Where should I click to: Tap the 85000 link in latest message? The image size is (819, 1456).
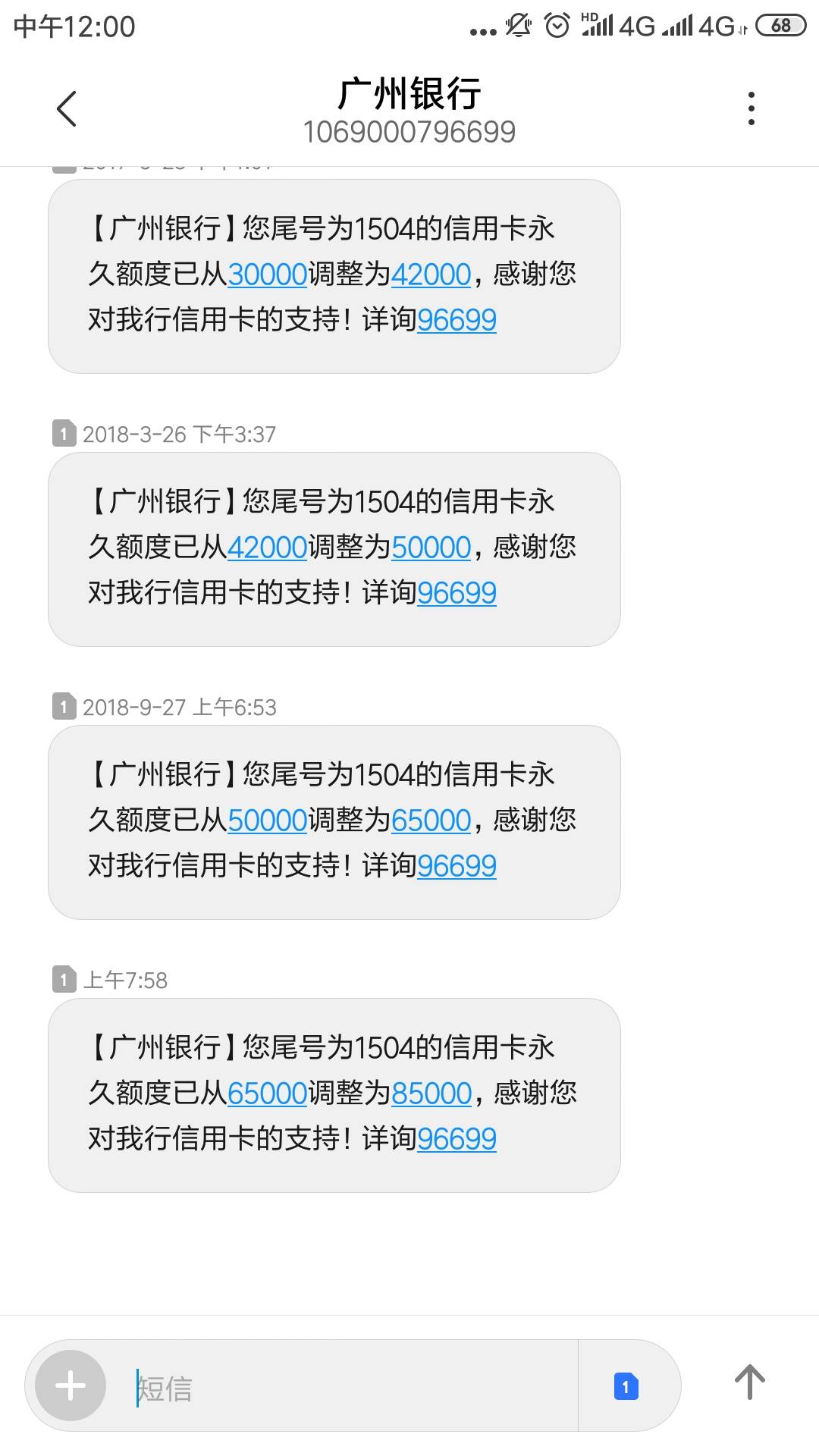[431, 1093]
